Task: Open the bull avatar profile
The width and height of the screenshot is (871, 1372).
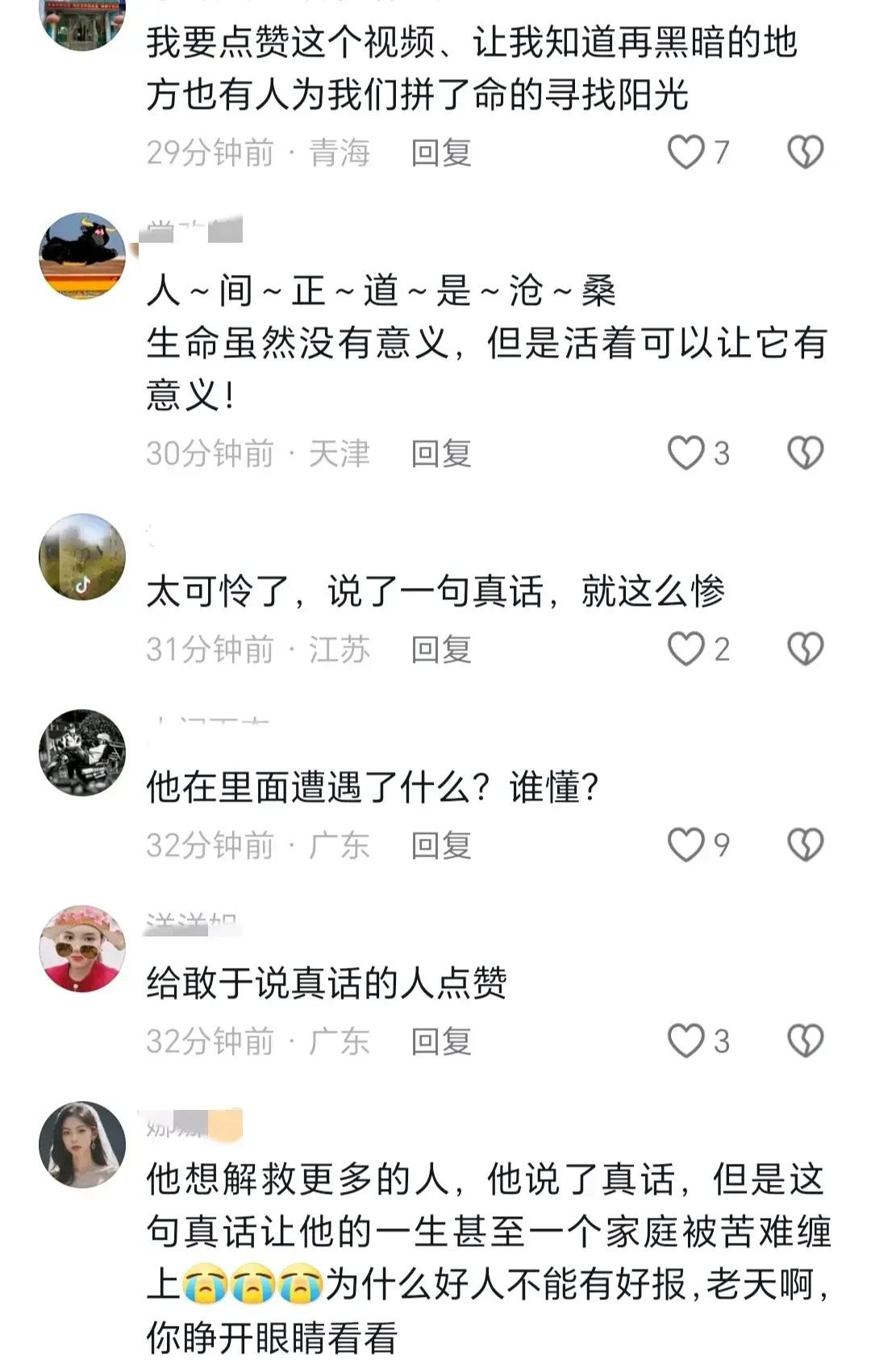Action: [x=82, y=256]
